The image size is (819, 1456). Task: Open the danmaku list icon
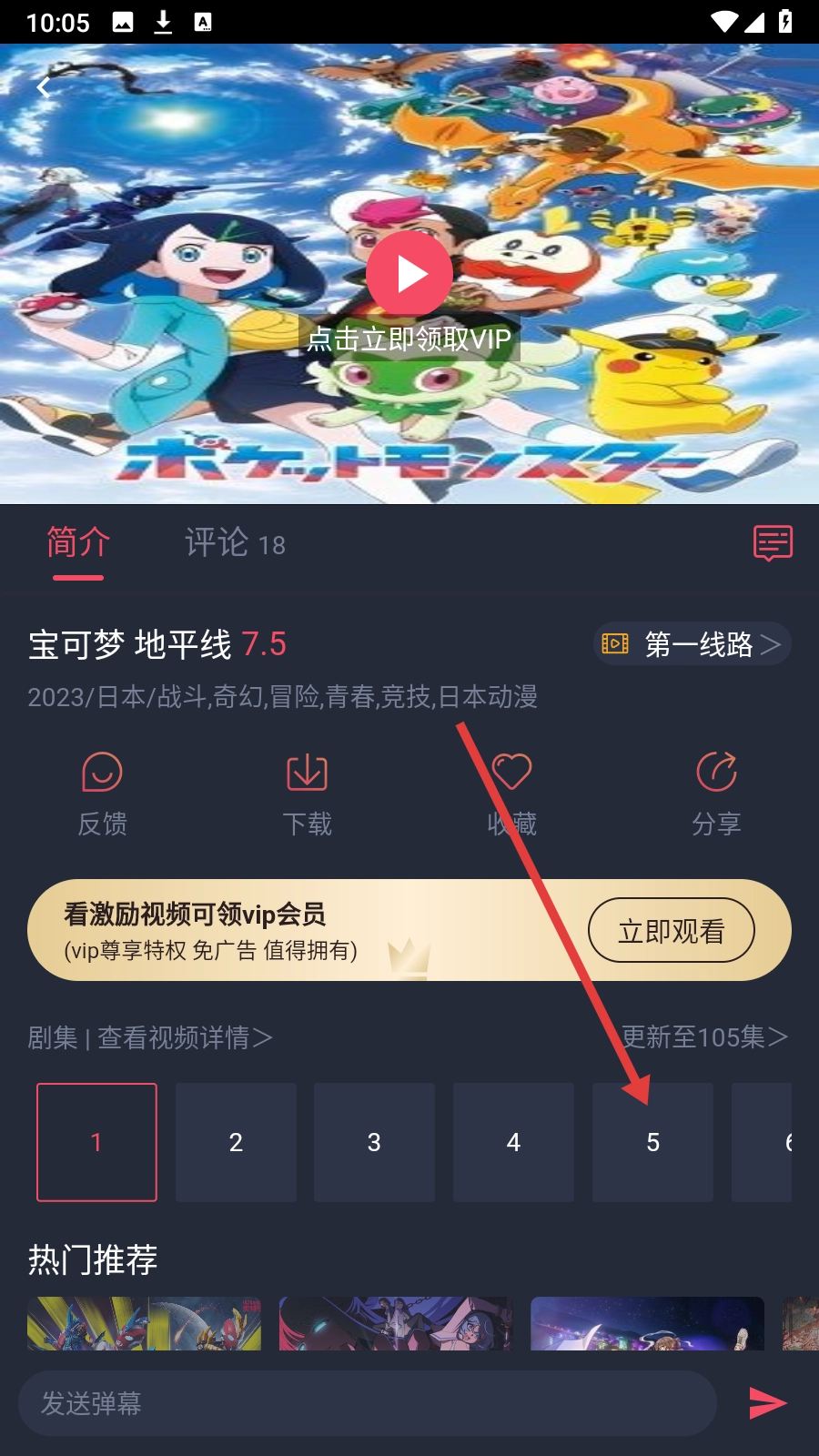pyautogui.click(x=773, y=543)
